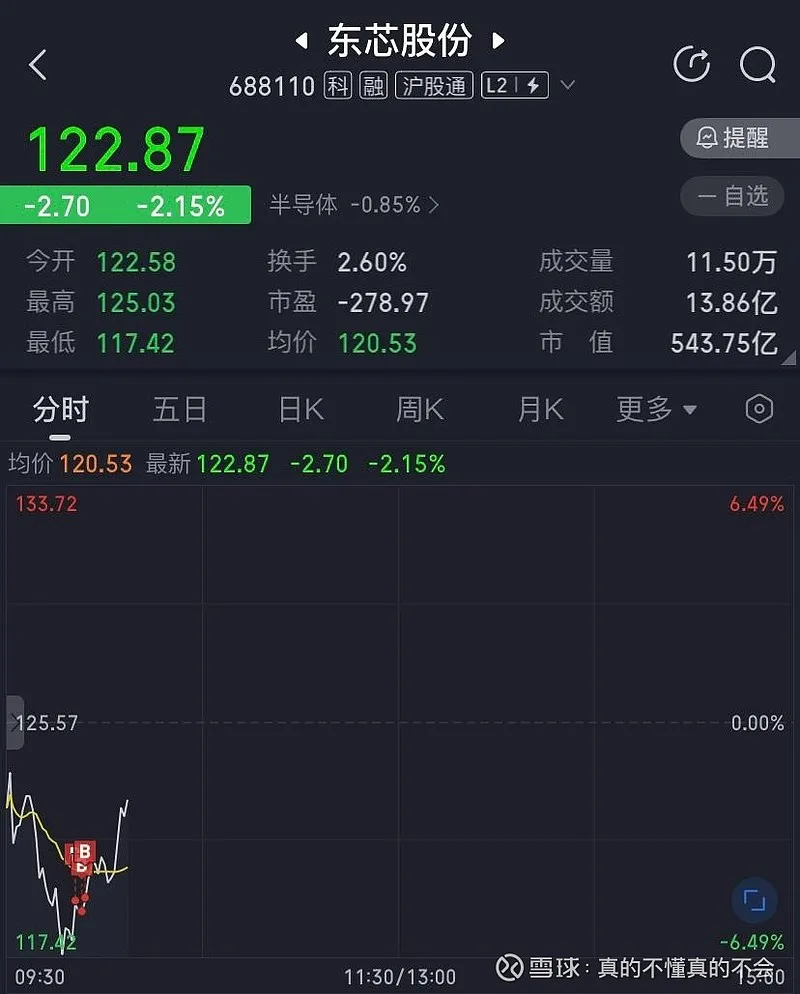Select the 分时 chart tab
This screenshot has height=994, width=800.
pos(61,409)
